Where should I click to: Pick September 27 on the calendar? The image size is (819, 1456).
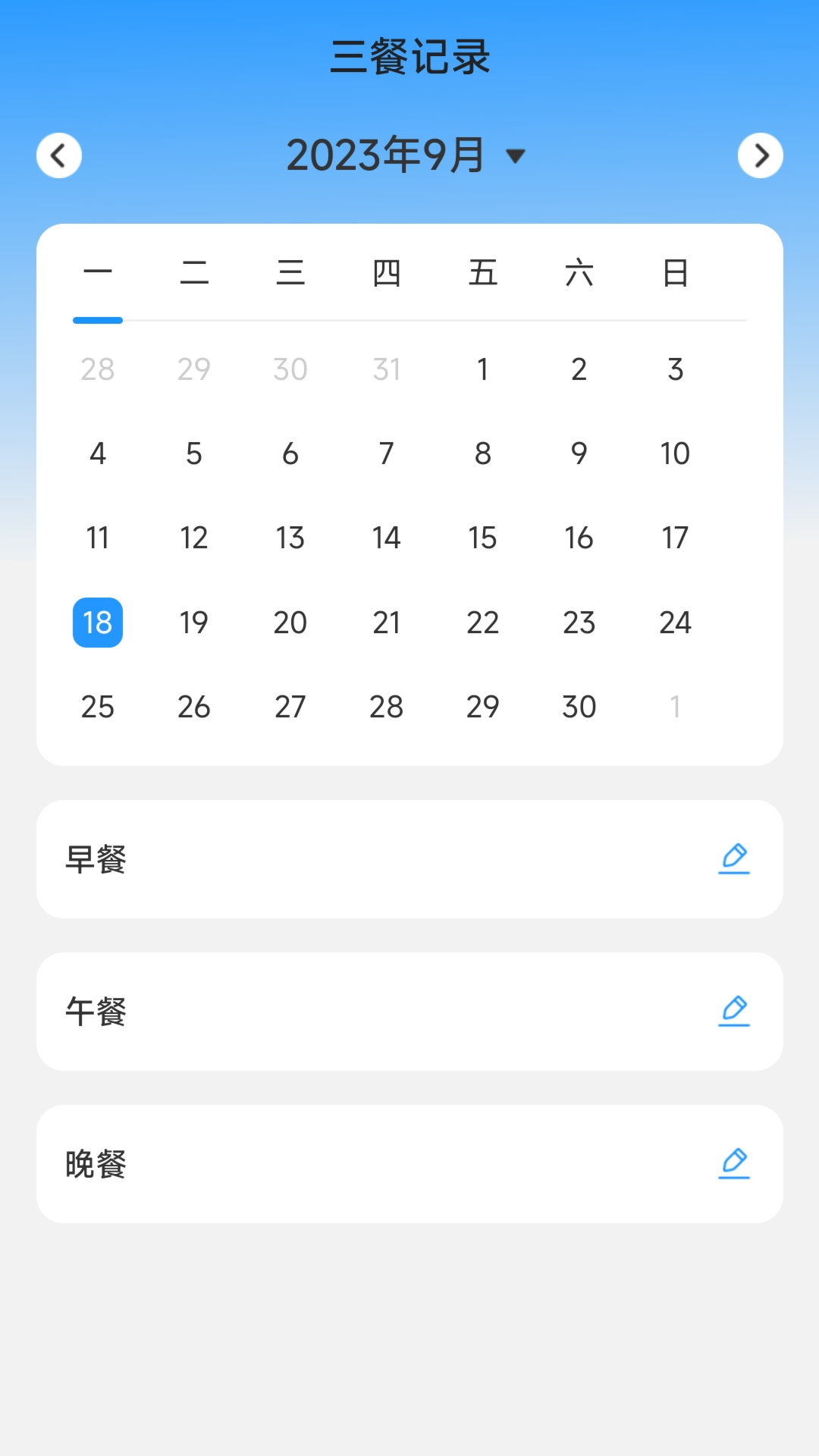(290, 707)
